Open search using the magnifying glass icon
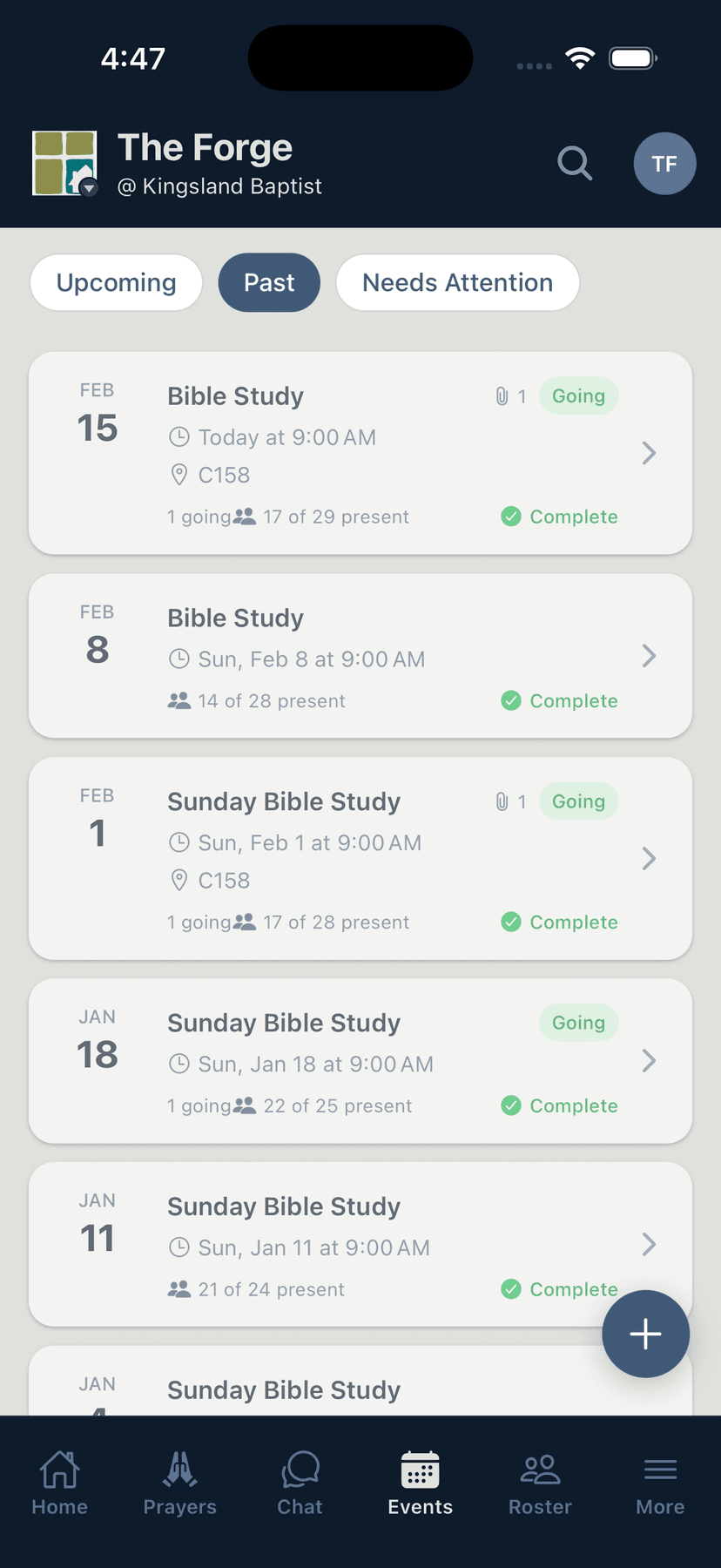This screenshot has height=1568, width=721. (575, 163)
